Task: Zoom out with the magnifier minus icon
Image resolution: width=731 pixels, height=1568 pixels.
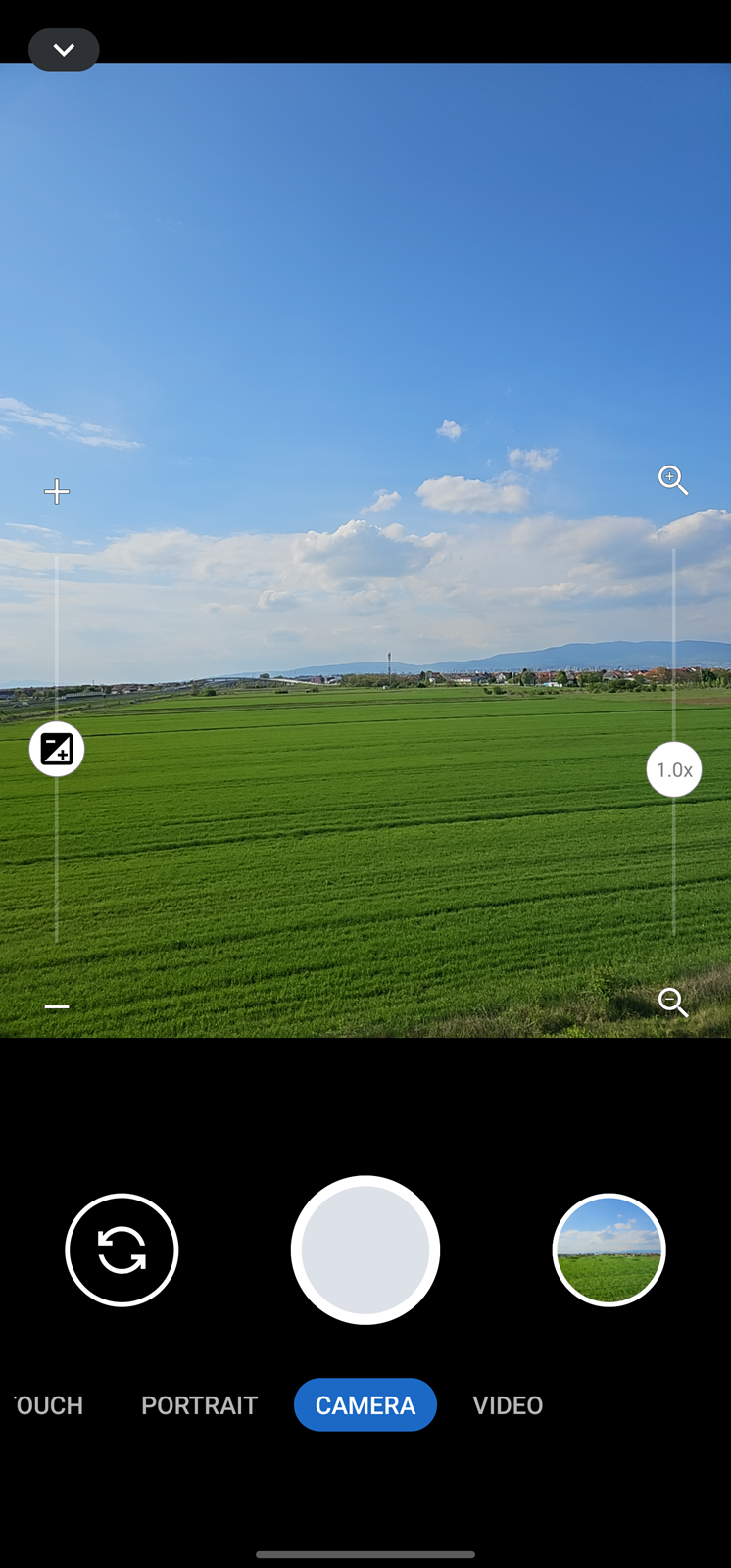Action: [x=673, y=1003]
